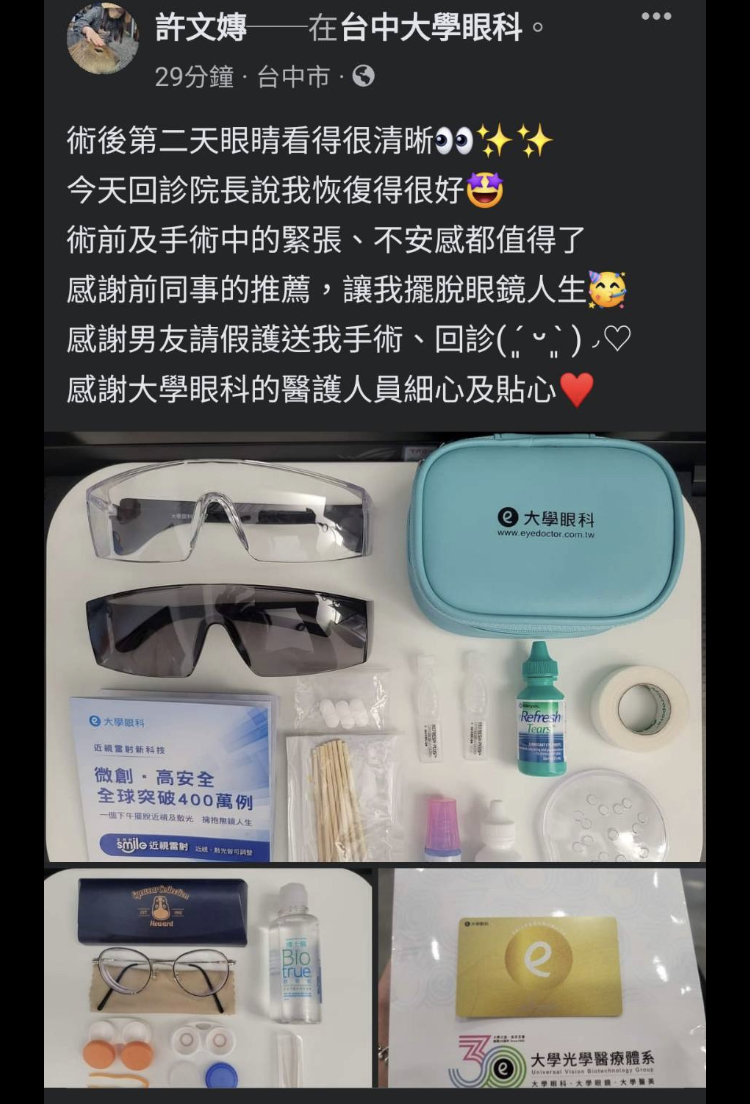
Task: Open the tagged location 台中大學眼科
Action: click(x=431, y=28)
